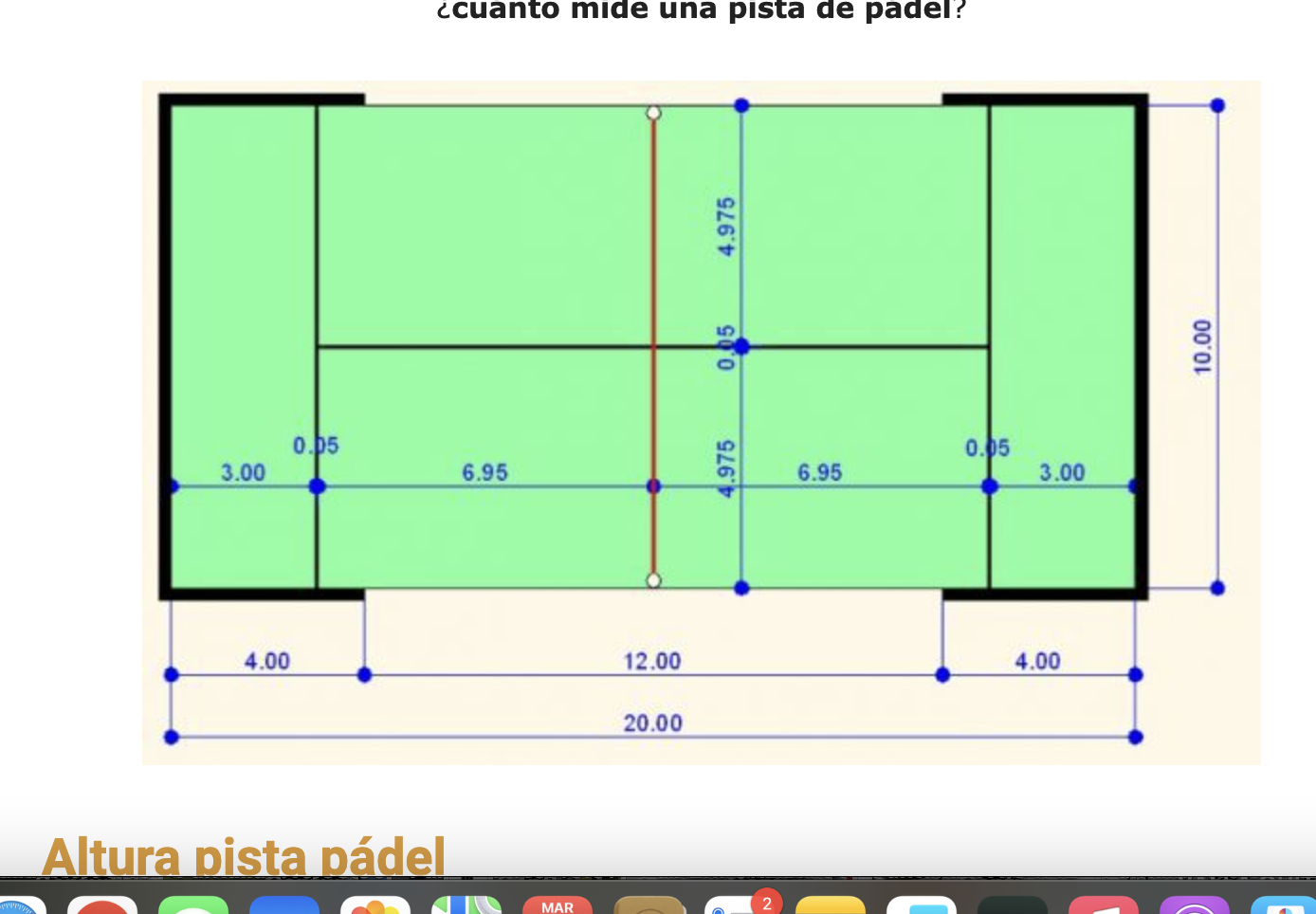Open the yellow Notes app icon

tap(831, 905)
